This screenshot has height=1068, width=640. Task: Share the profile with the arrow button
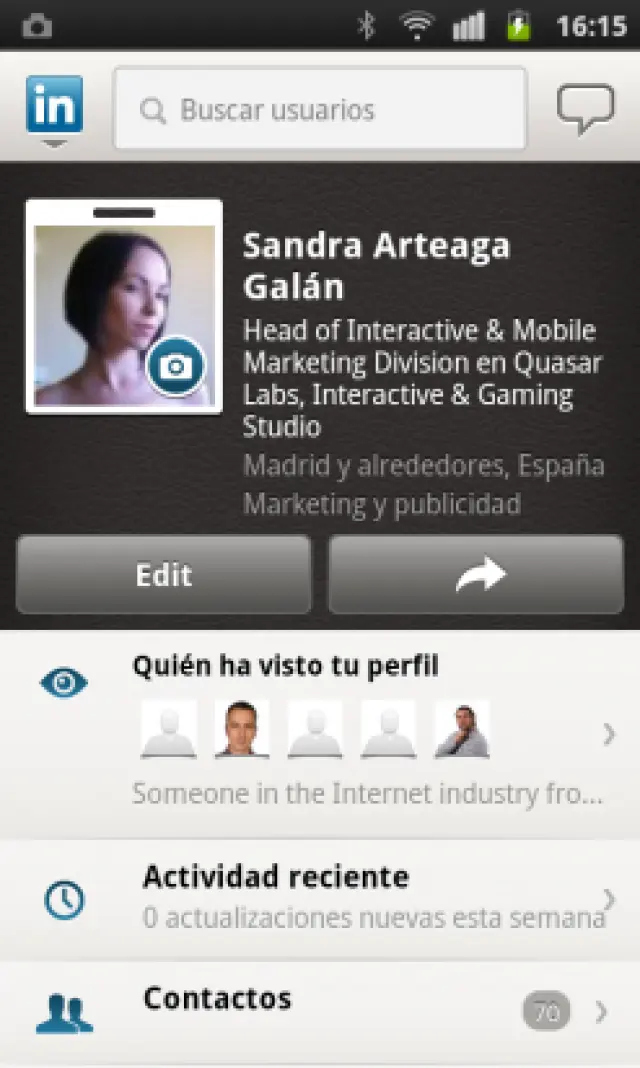tap(476, 575)
